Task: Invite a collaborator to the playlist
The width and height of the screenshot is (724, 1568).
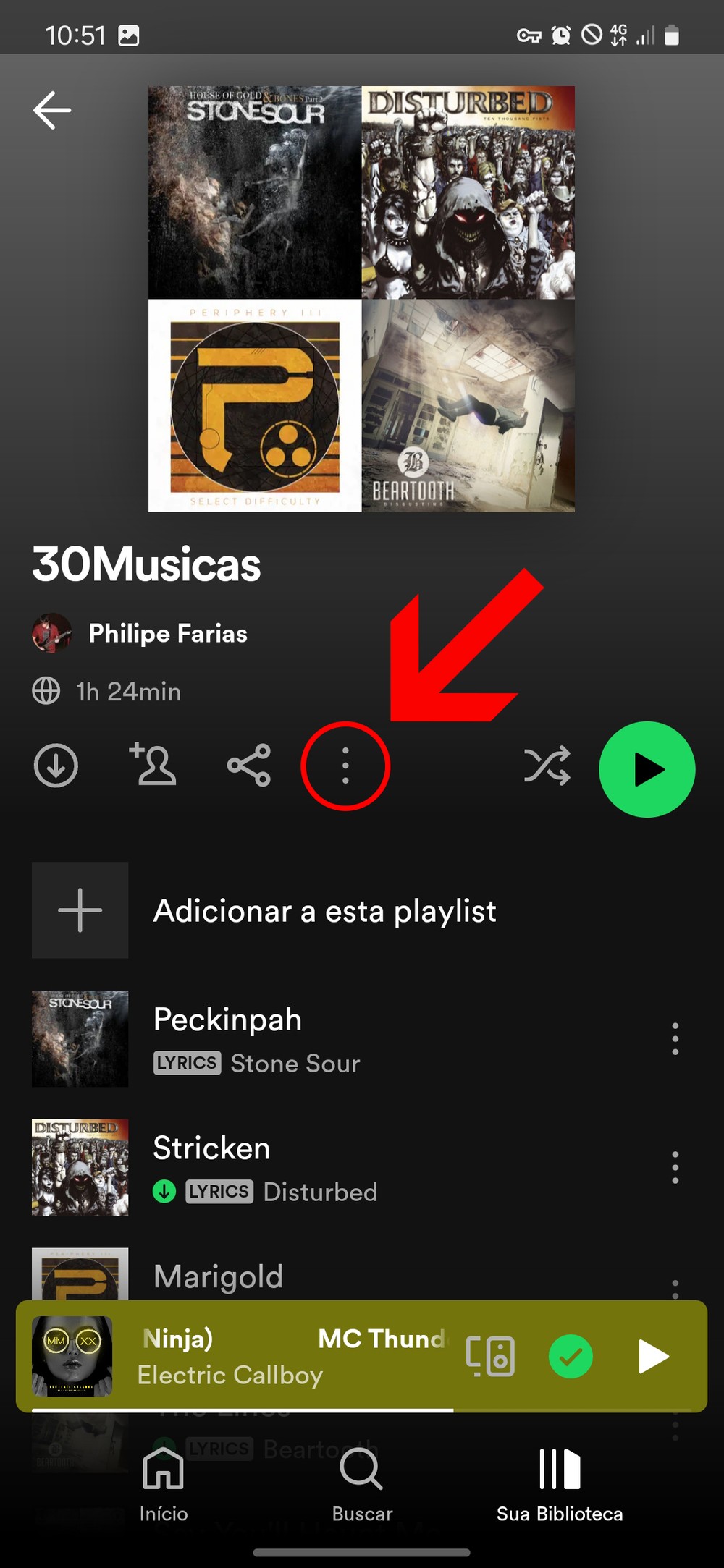Action: [x=153, y=765]
